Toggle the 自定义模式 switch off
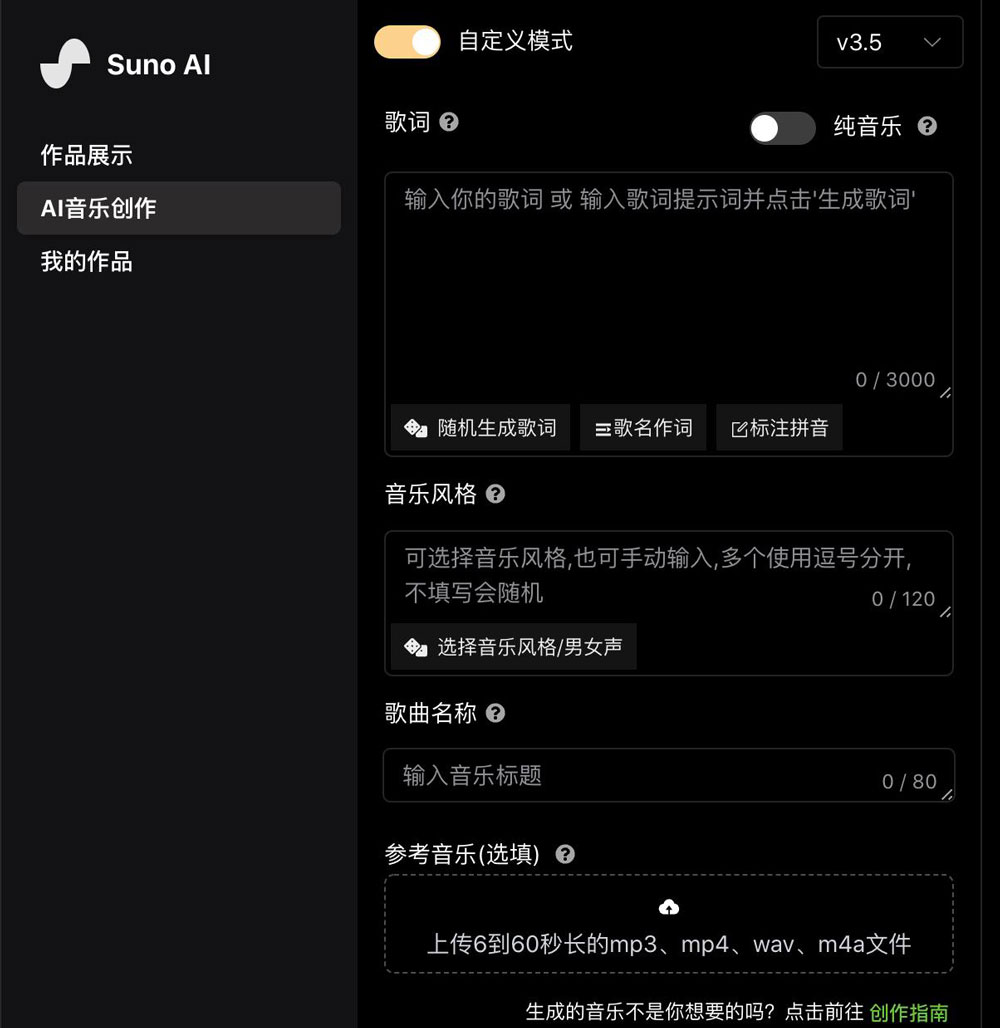This screenshot has width=1000, height=1028. click(407, 42)
